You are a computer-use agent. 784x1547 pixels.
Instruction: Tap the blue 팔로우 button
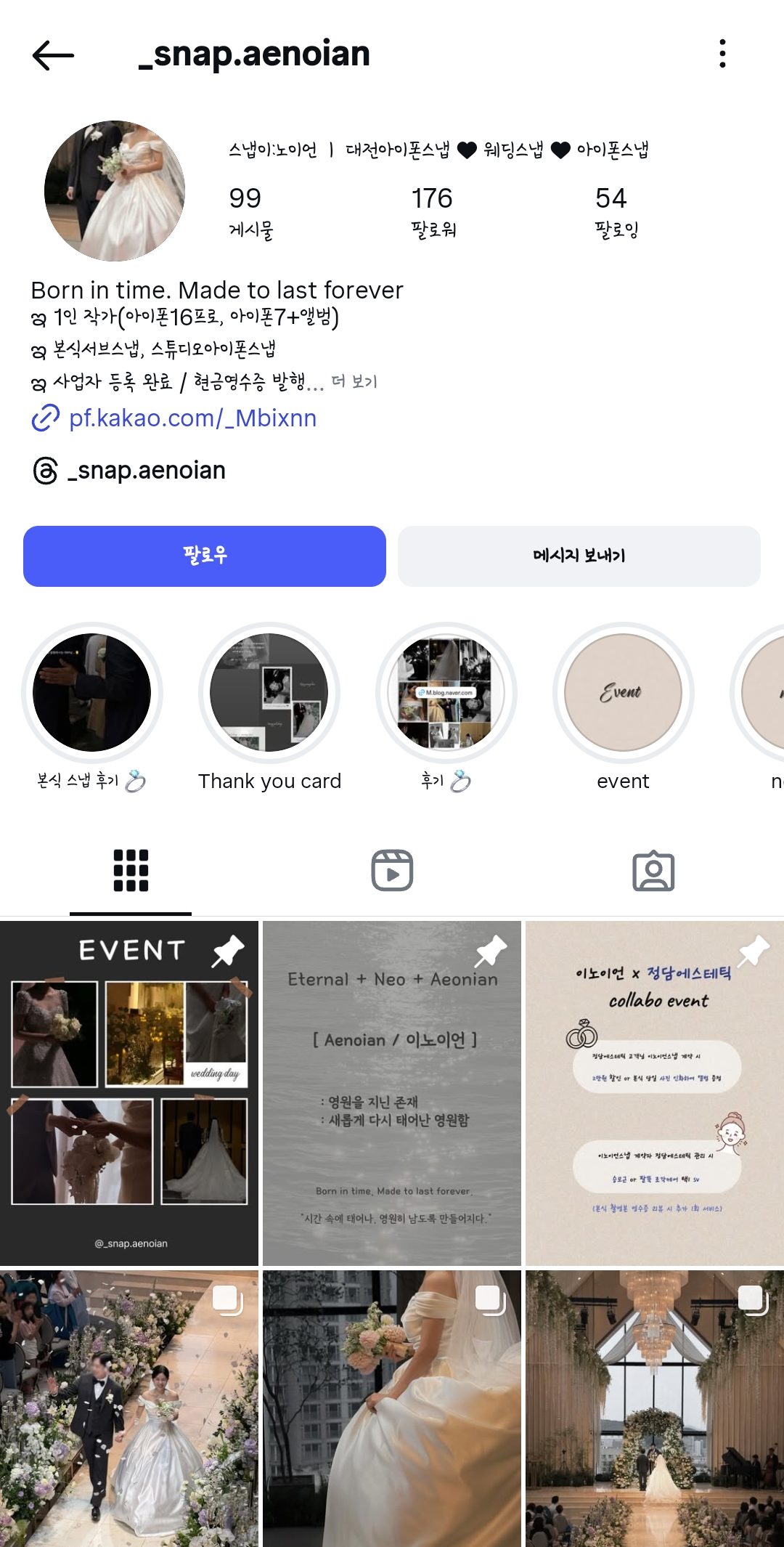(x=205, y=556)
